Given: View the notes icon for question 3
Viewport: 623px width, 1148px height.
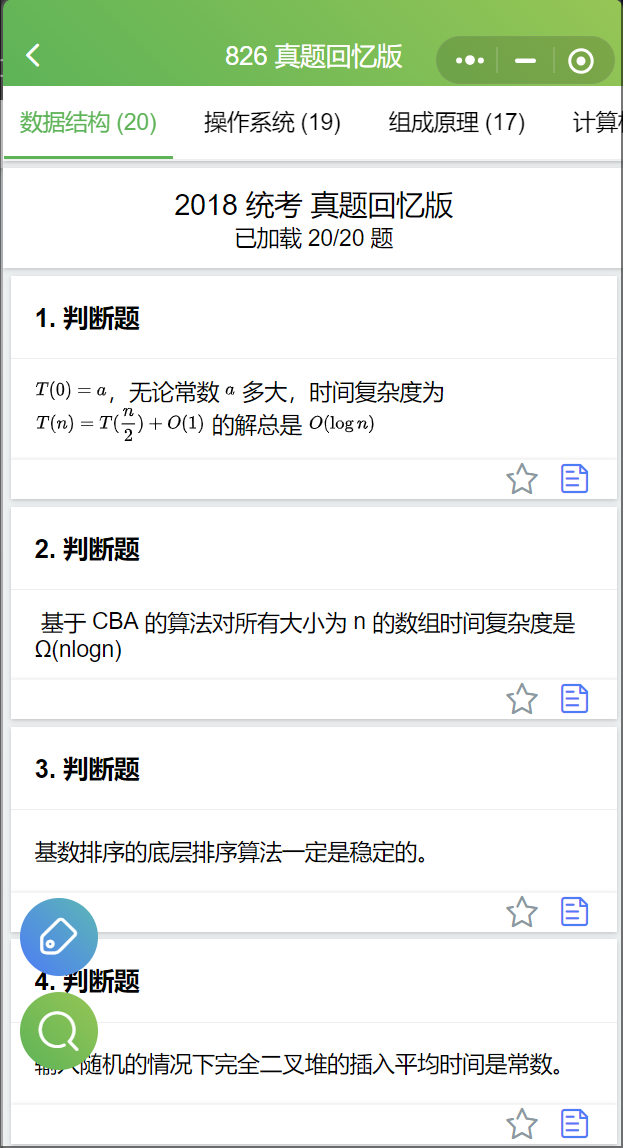Looking at the screenshot, I should 575,911.
